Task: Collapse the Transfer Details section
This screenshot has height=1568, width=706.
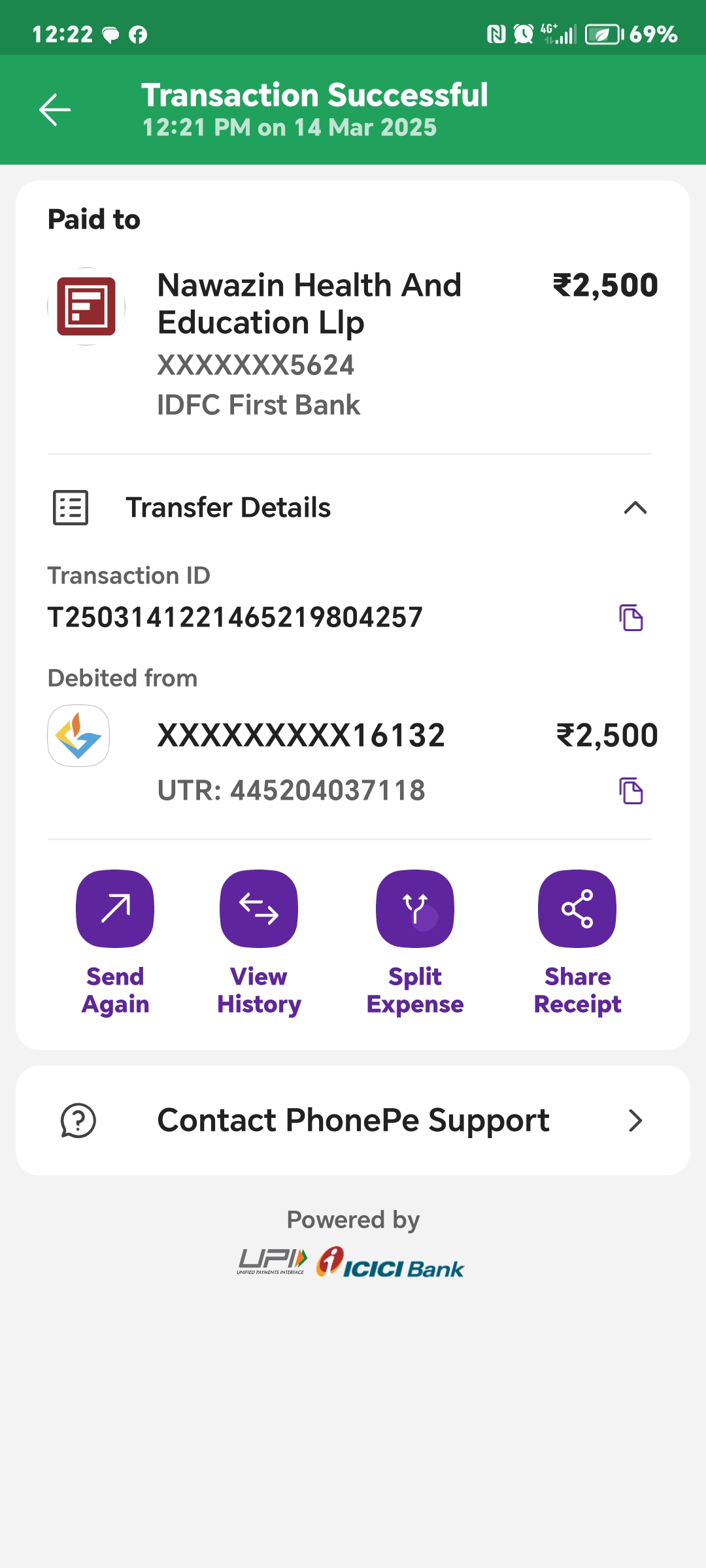Action: point(635,508)
